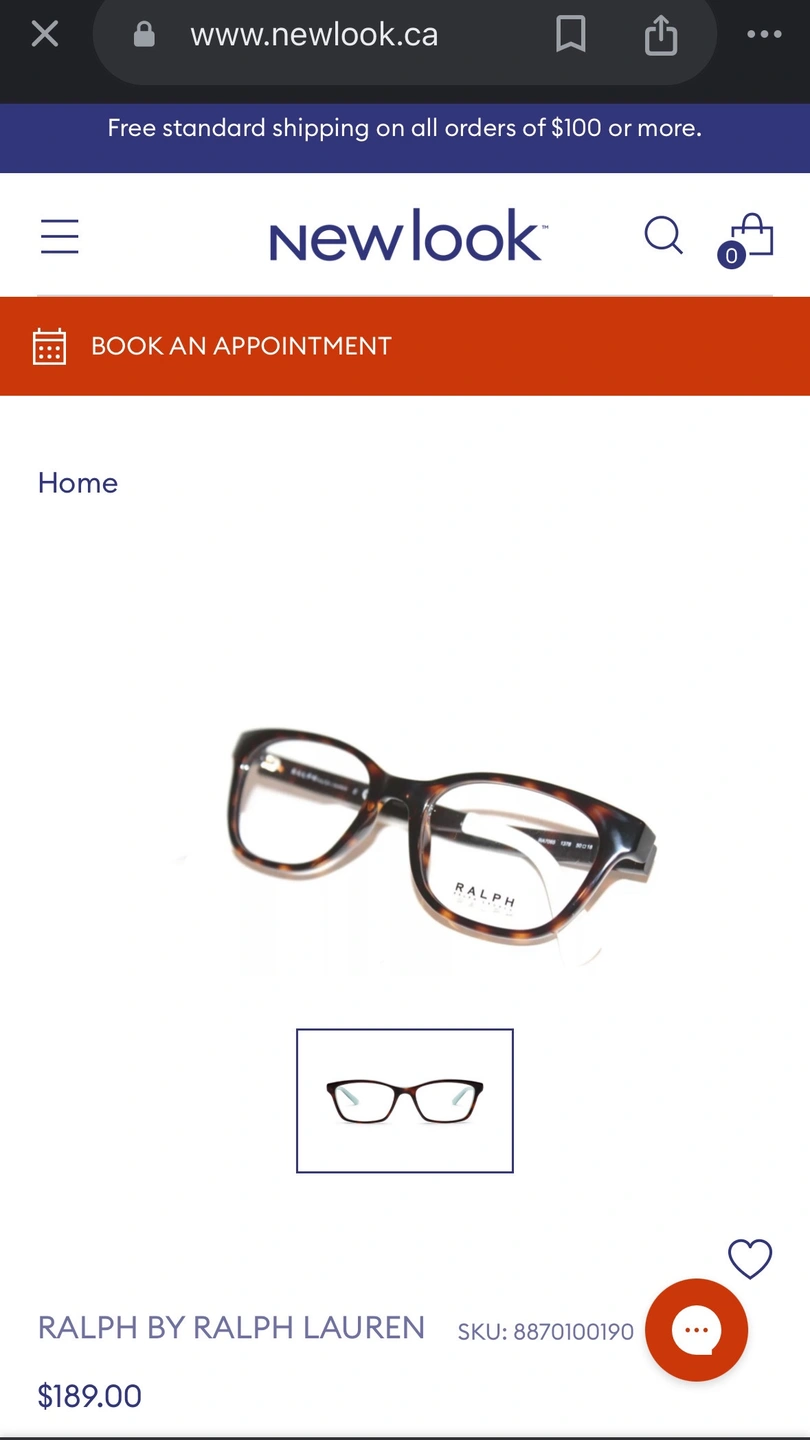Tap the www.newlook.ca address bar

pos(314,35)
